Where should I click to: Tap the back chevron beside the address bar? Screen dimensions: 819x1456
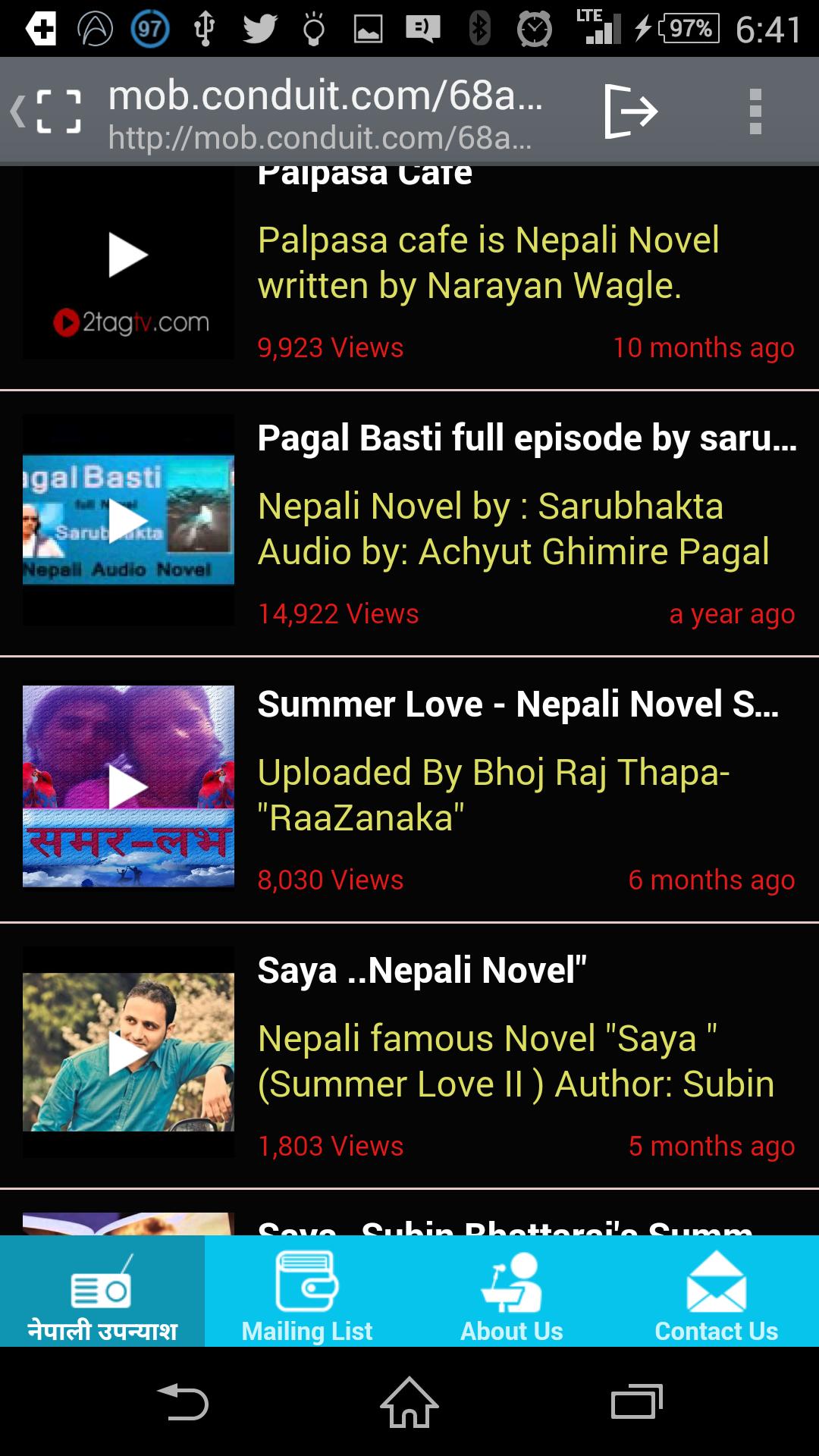click(x=17, y=108)
